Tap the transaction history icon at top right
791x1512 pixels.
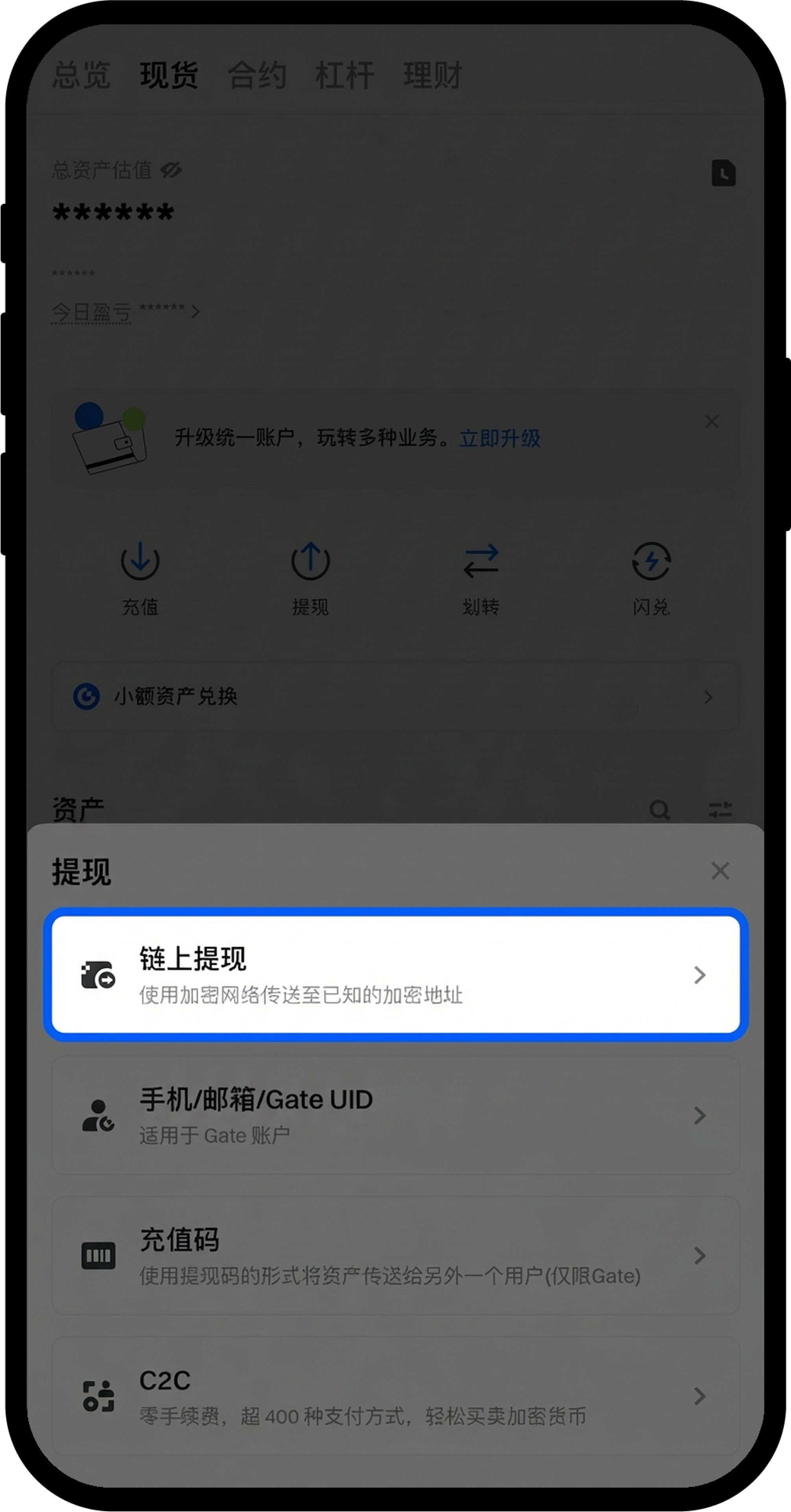(x=723, y=172)
